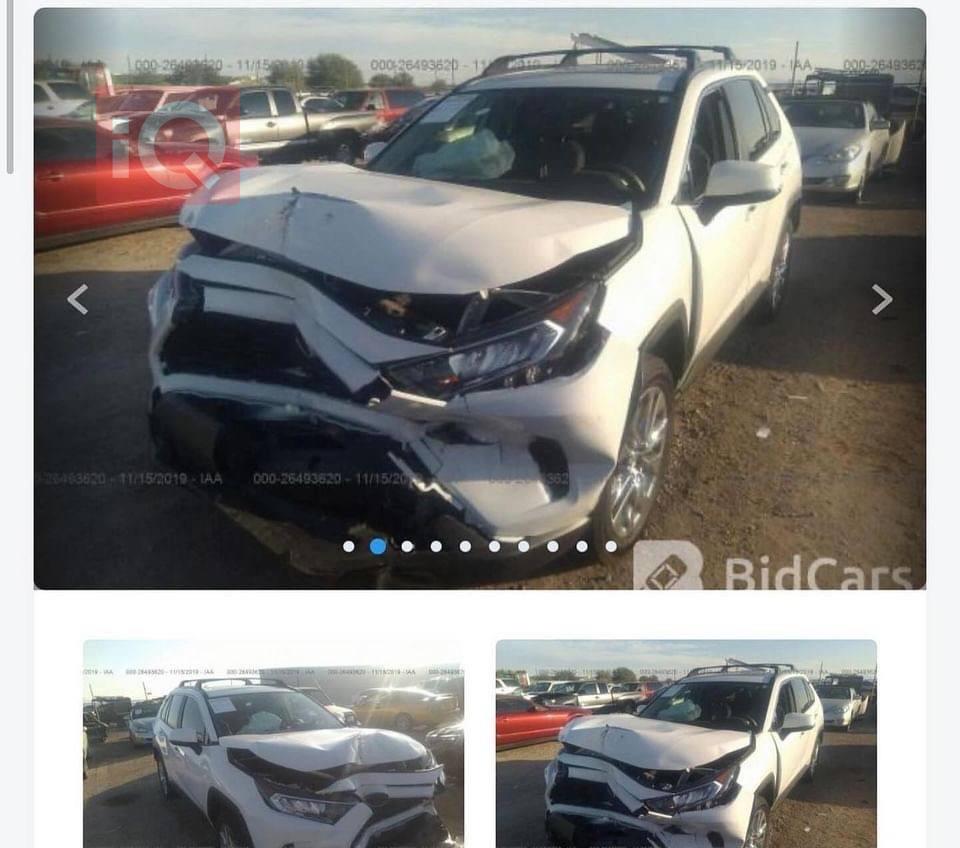Jump to the last photo dot
This screenshot has width=960, height=848.
[611, 546]
